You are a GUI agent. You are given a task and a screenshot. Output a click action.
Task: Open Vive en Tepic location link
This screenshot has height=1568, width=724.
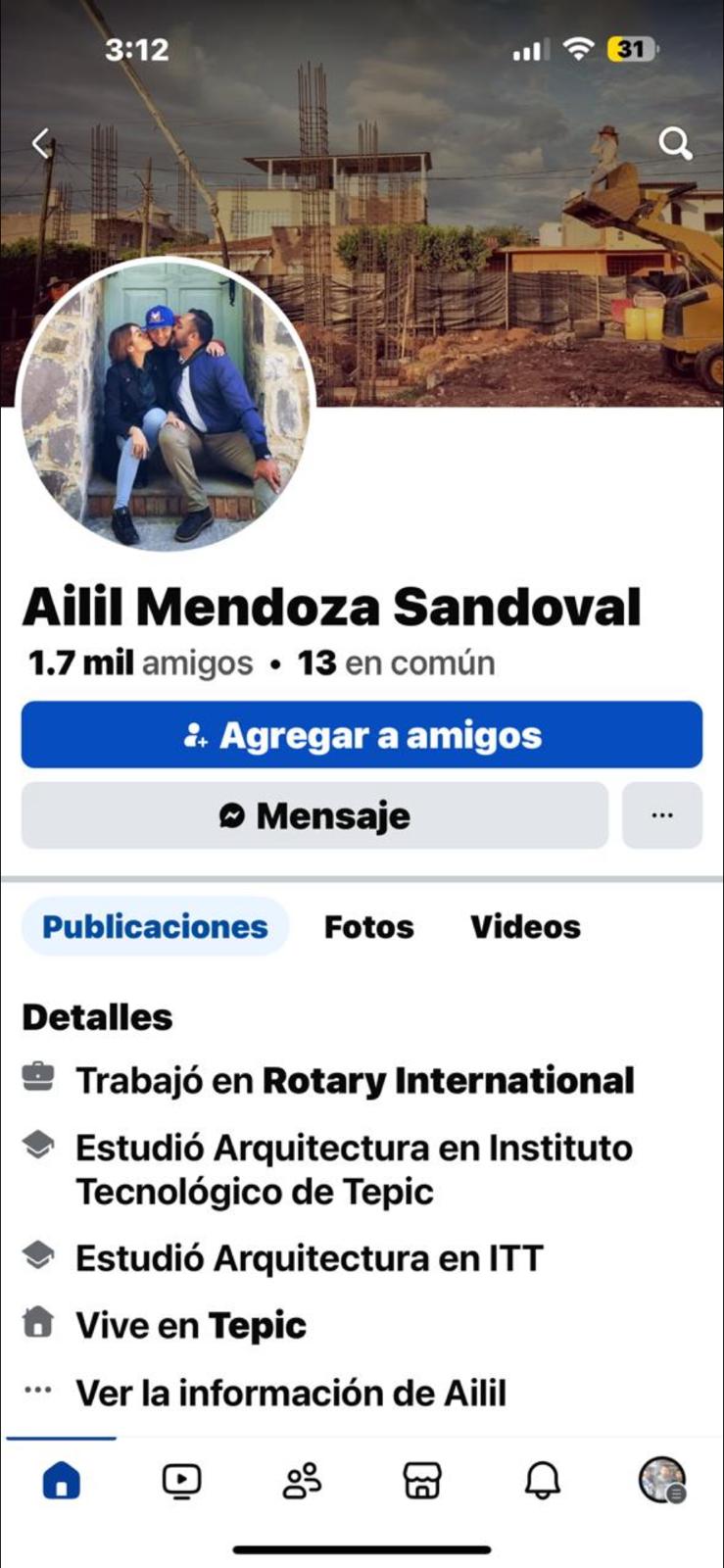pos(257,1325)
